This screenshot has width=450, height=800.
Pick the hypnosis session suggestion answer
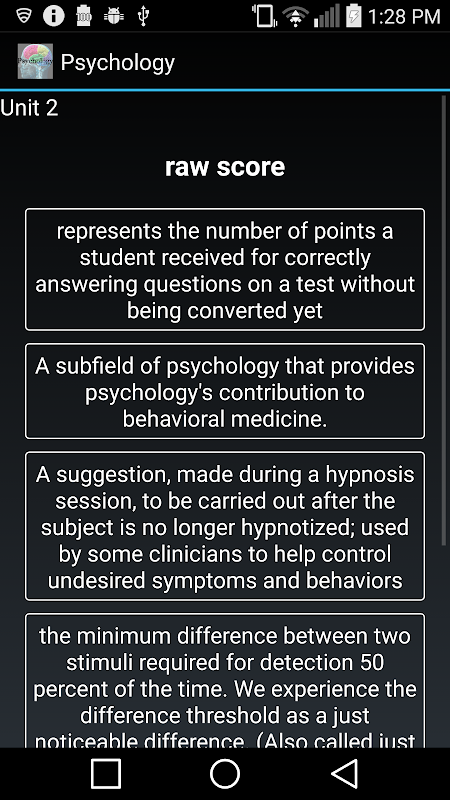pos(224,526)
